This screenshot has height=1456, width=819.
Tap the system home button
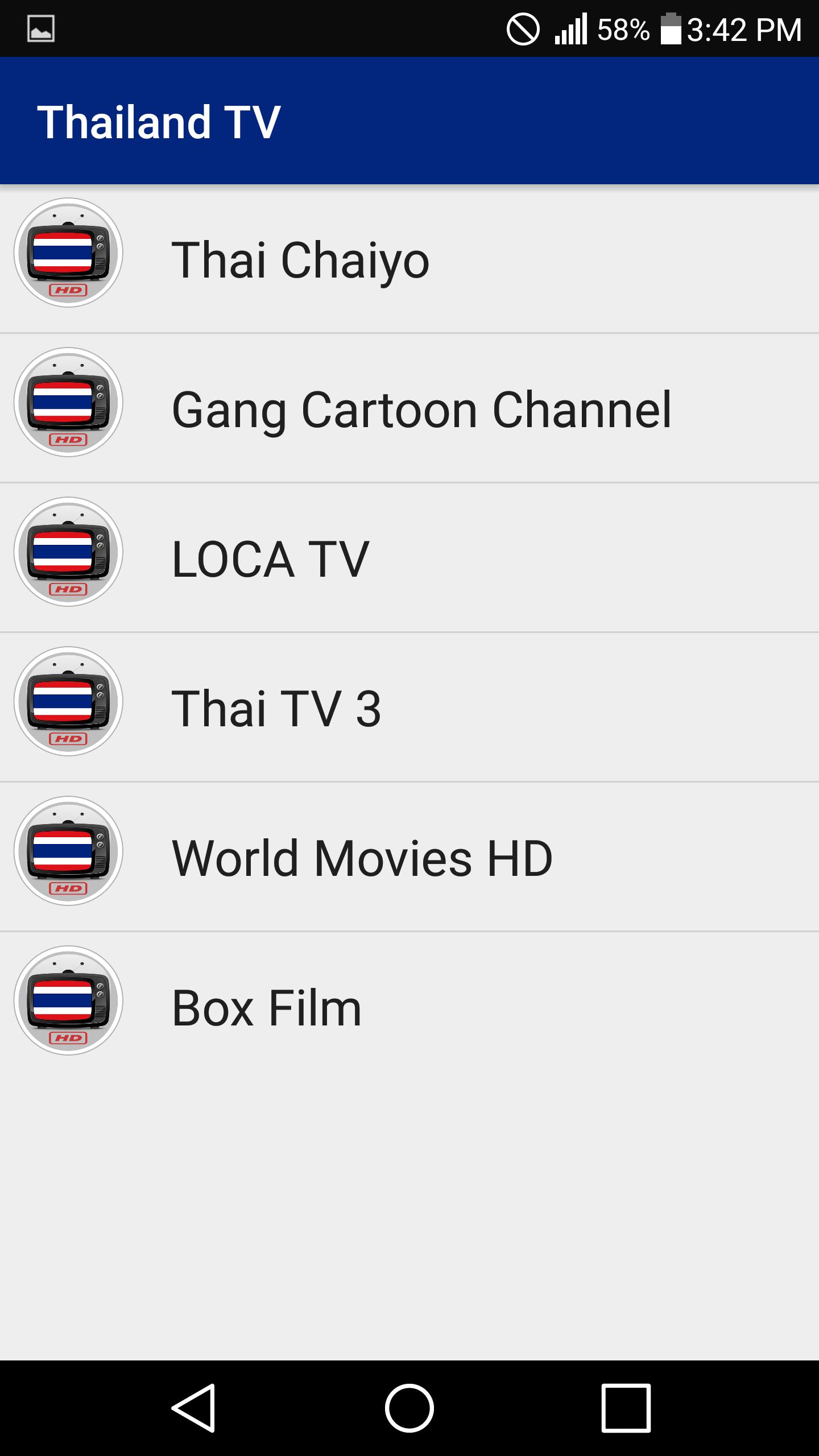[x=409, y=1408]
